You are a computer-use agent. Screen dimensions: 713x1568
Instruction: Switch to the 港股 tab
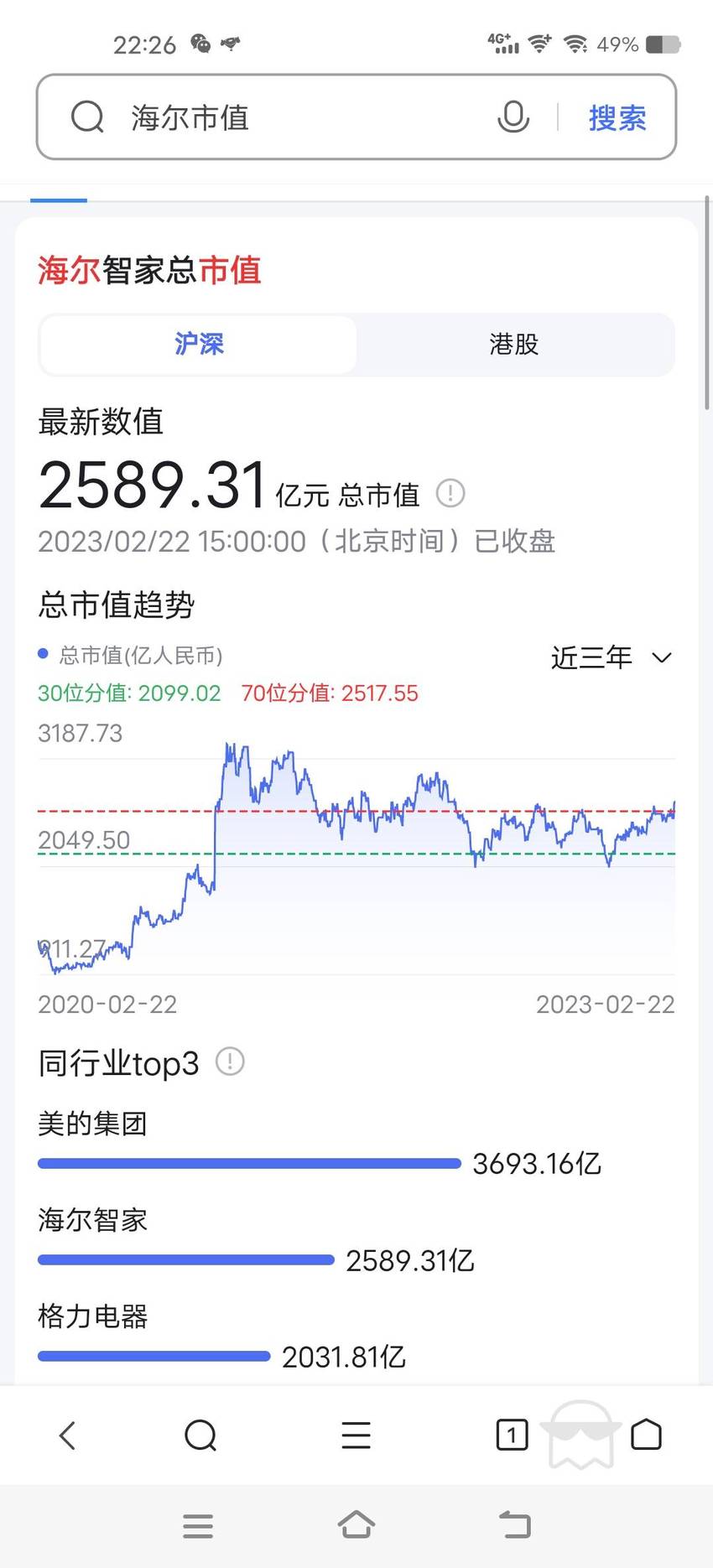[x=514, y=344]
